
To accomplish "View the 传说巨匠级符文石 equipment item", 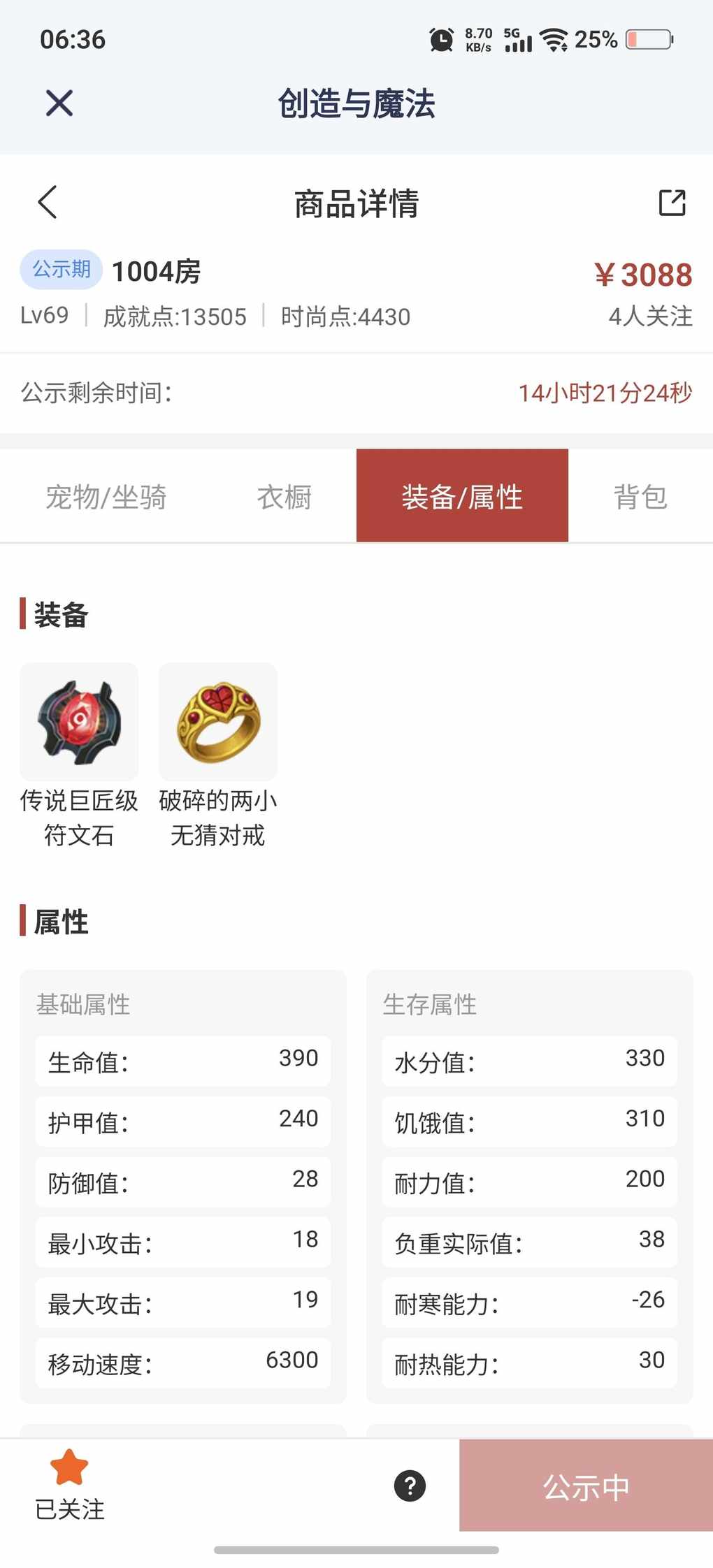I will coord(79,723).
